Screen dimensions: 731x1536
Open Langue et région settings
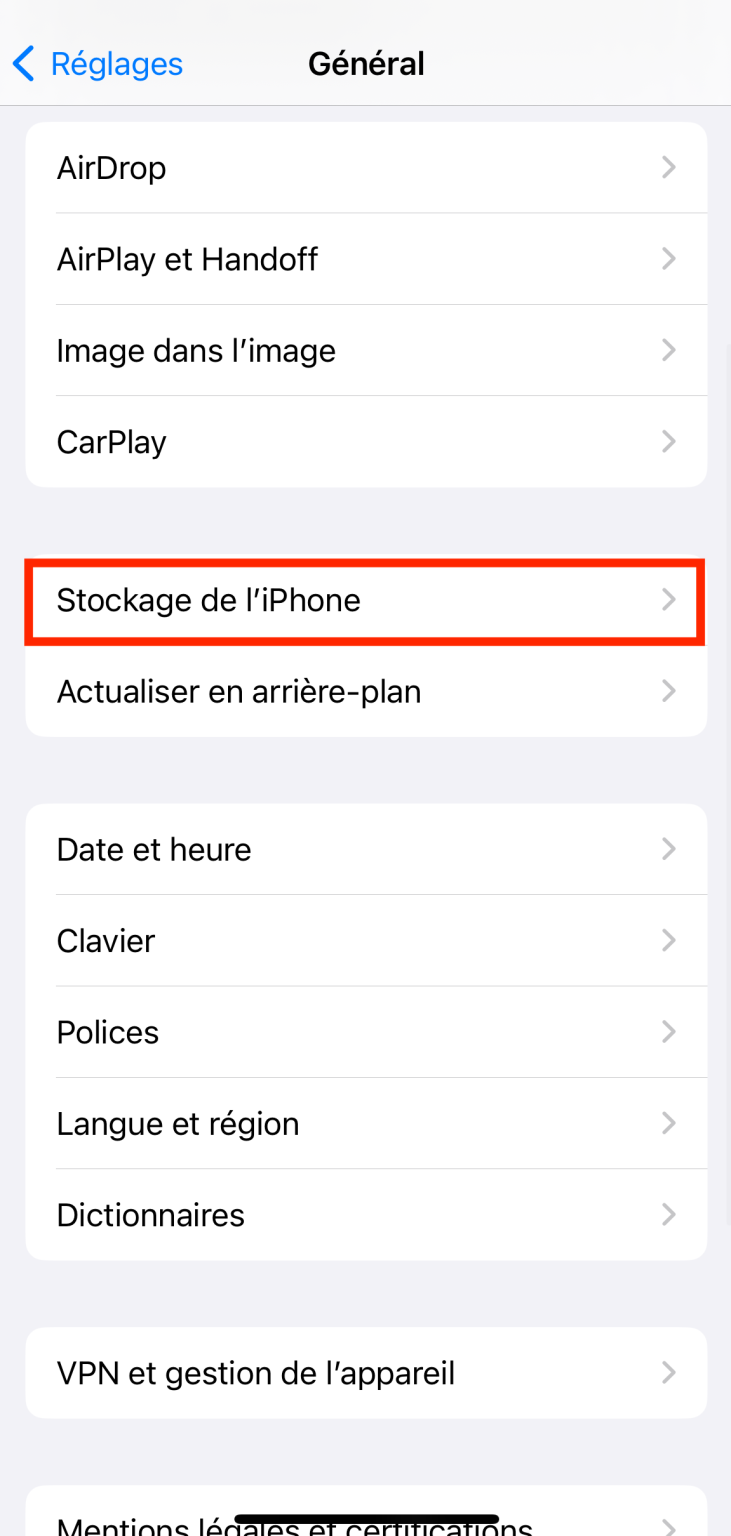pos(365,1122)
